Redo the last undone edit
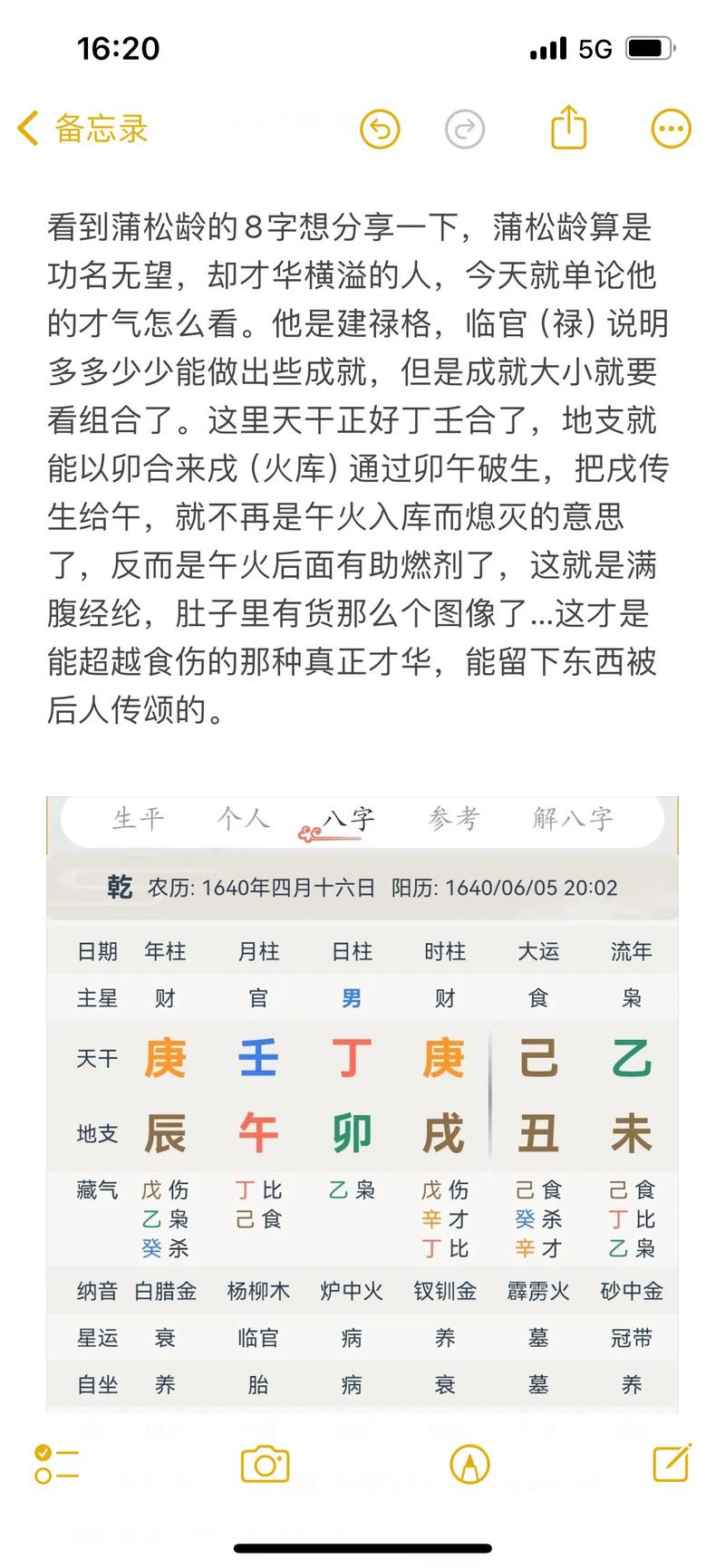 465,130
